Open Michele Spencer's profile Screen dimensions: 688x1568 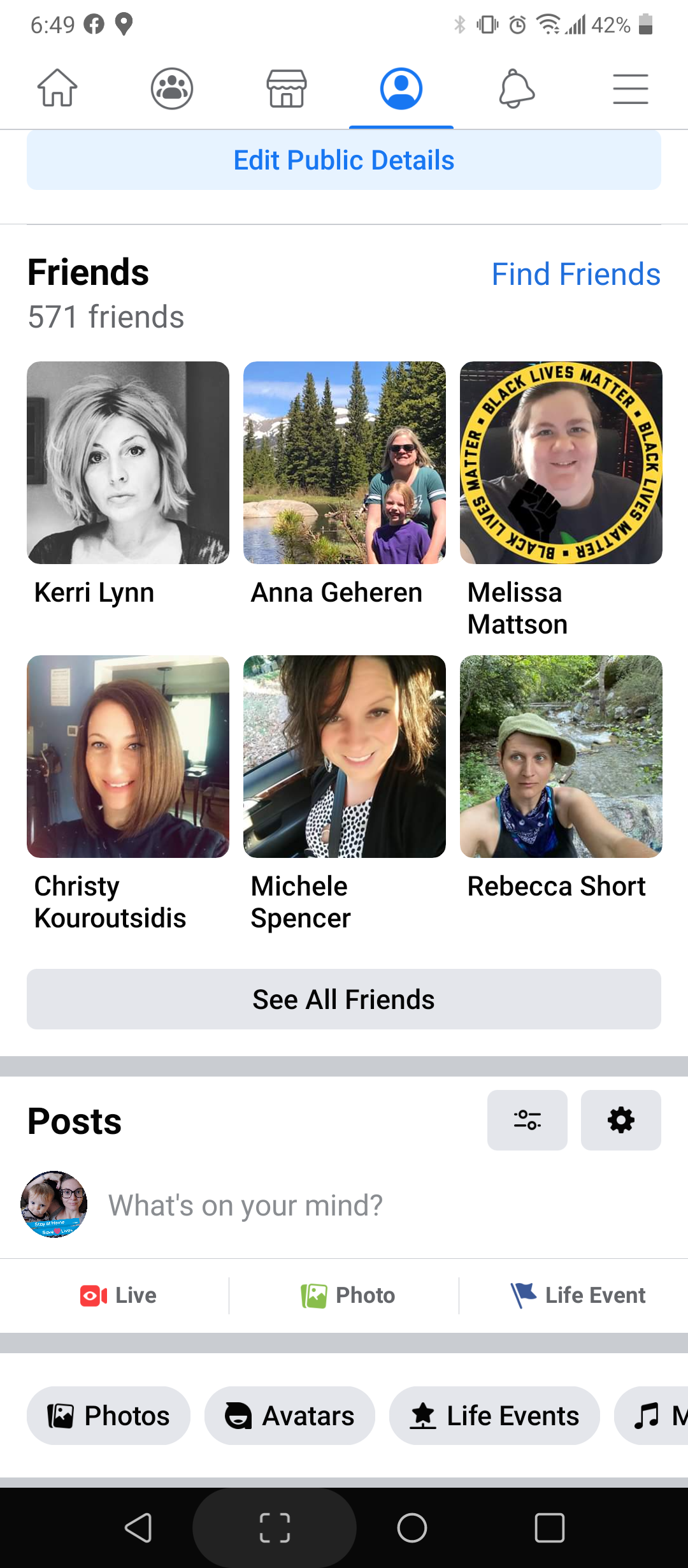[345, 757]
